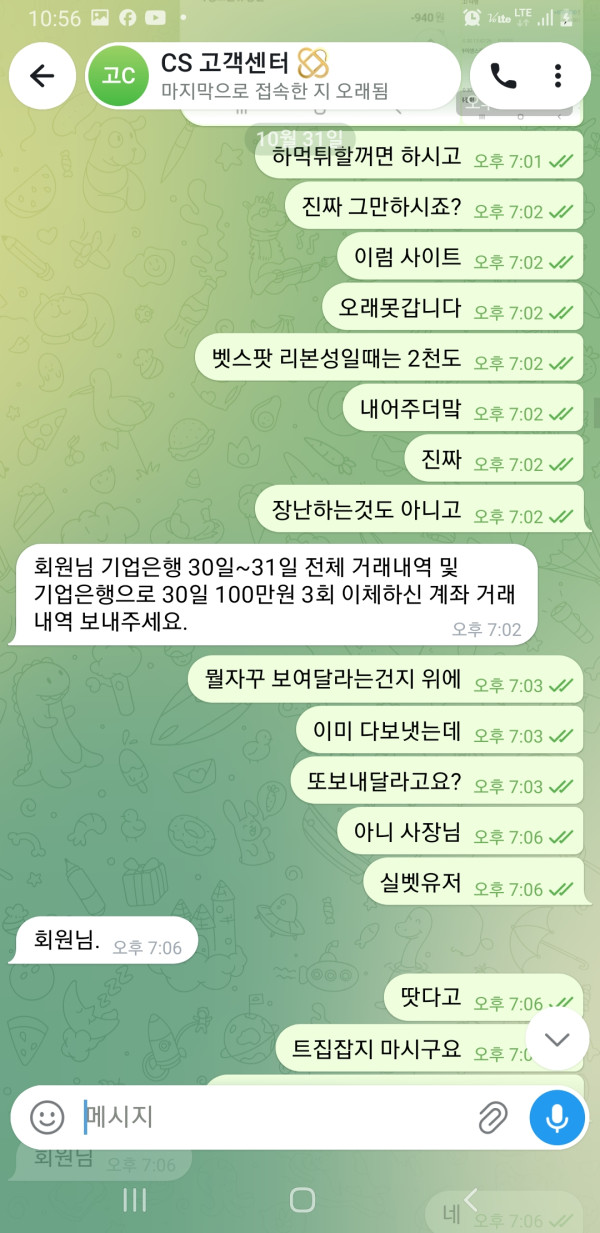The image size is (600, 1233).
Task: Start a voice call with CS 고객센터
Action: (502, 76)
